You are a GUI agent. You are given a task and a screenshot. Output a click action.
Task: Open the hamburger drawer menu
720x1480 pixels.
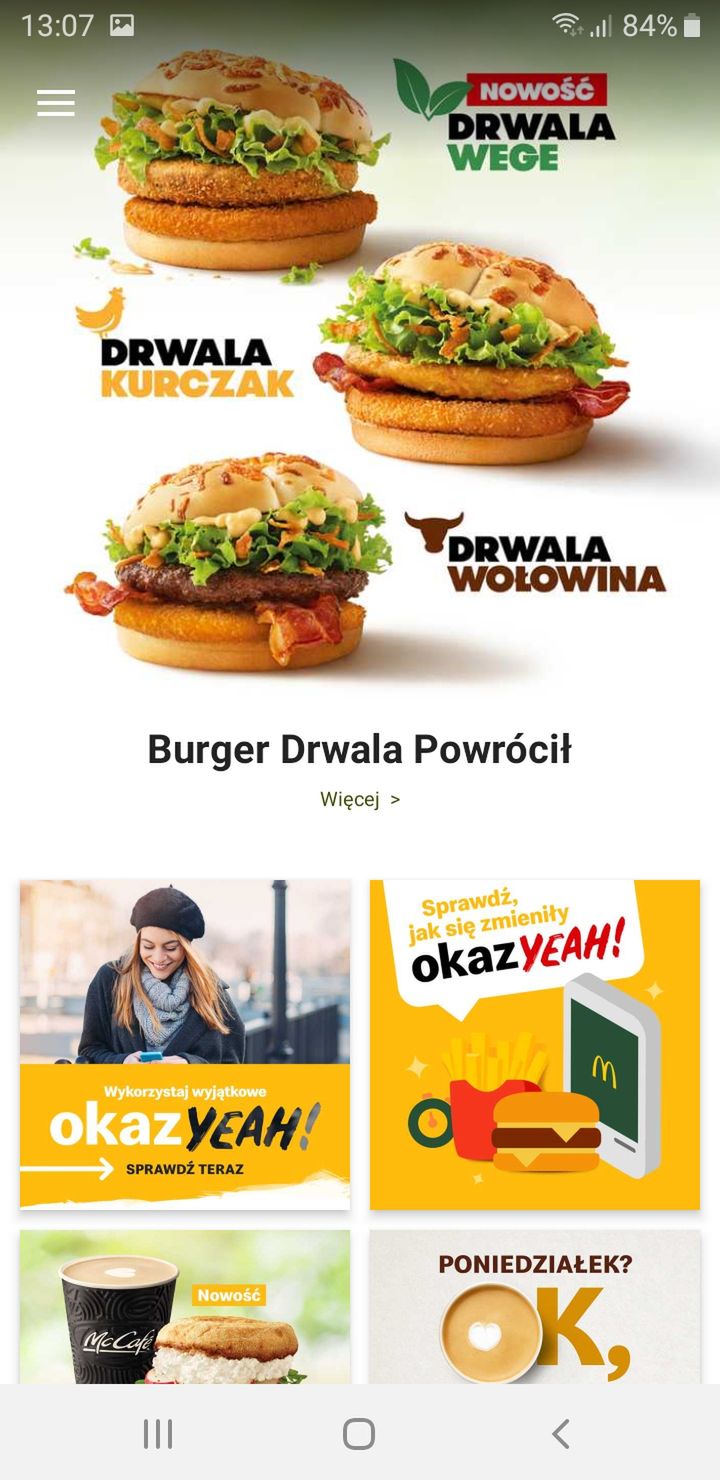click(56, 103)
